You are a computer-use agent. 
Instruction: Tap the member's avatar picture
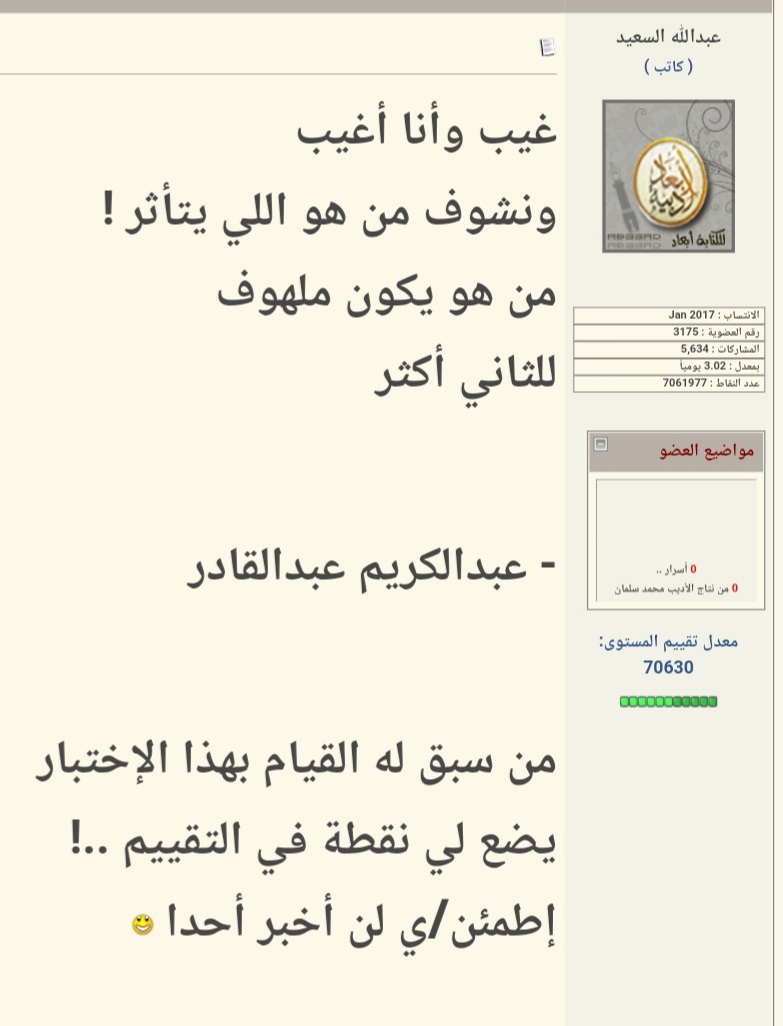[668, 176]
